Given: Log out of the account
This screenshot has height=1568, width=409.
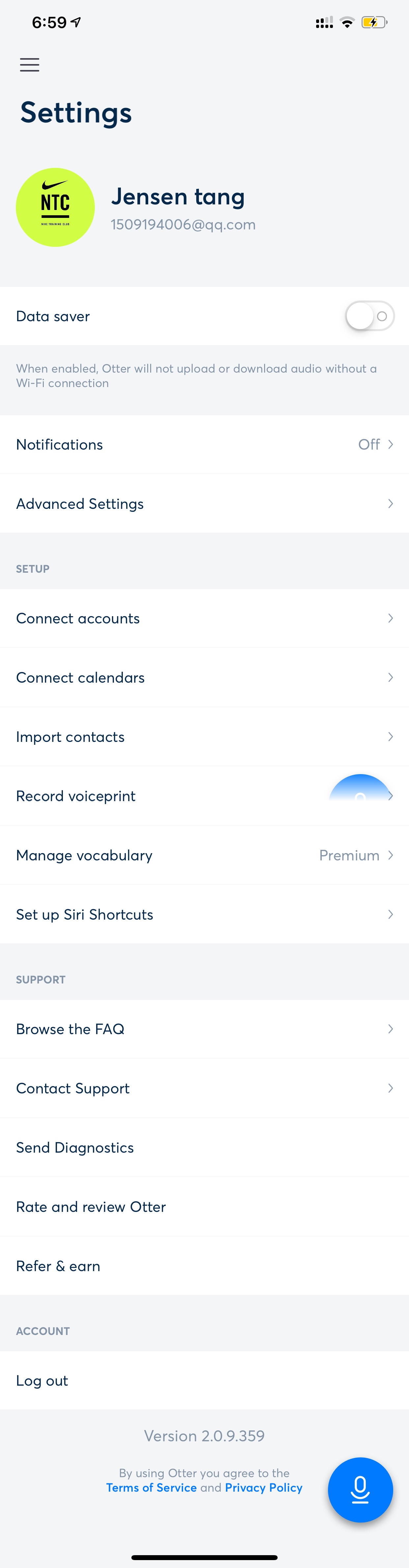Looking at the screenshot, I should point(204,1380).
